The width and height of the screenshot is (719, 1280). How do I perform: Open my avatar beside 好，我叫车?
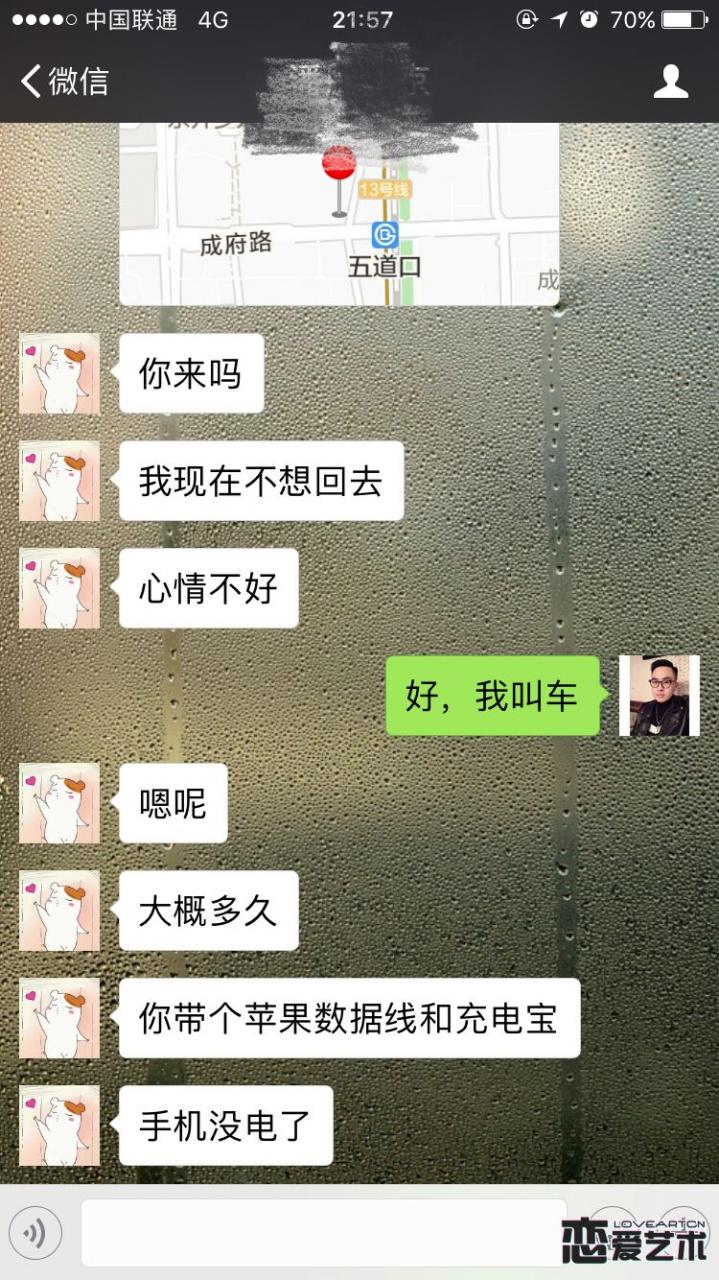(x=659, y=696)
